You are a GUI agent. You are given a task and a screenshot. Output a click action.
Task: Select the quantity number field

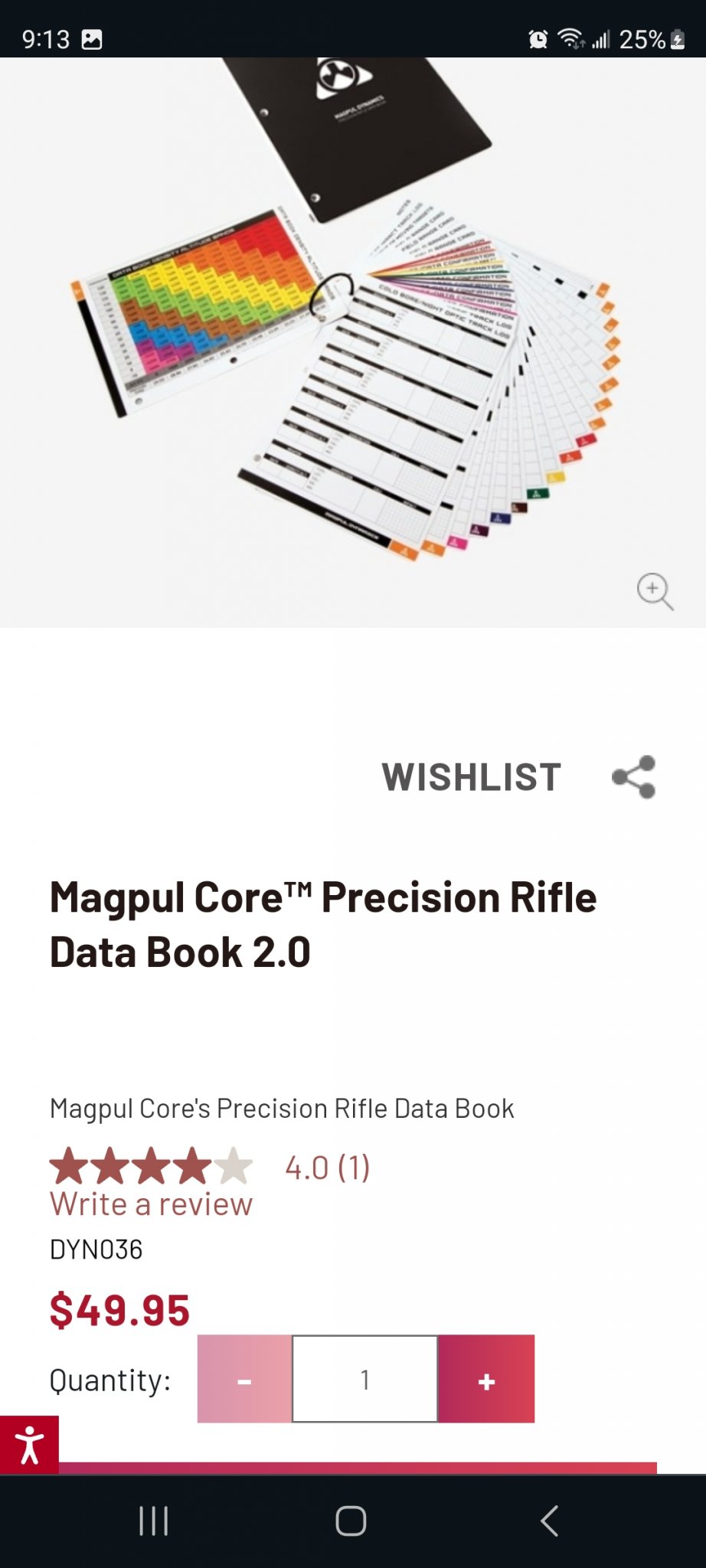tap(365, 1379)
